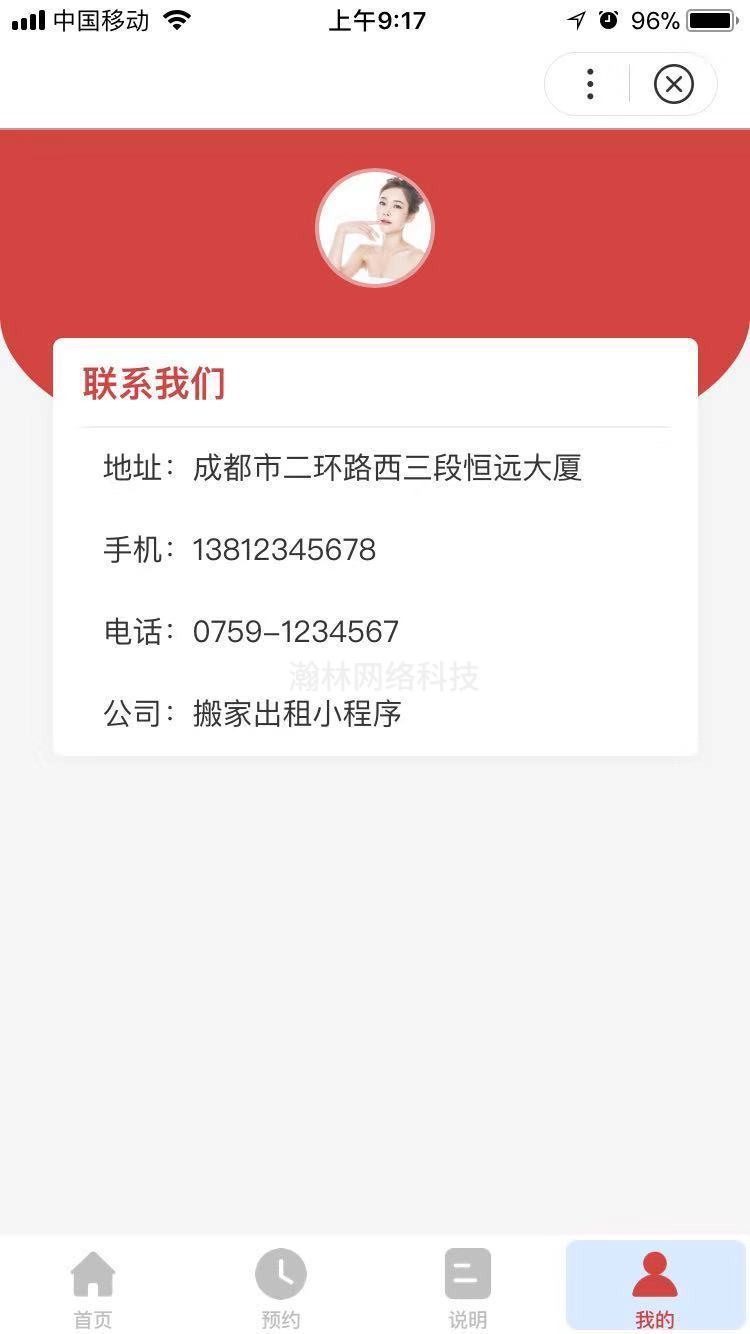Image resolution: width=750 pixels, height=1334 pixels.
Task: Open the mini program overflow menu
Action: [590, 85]
